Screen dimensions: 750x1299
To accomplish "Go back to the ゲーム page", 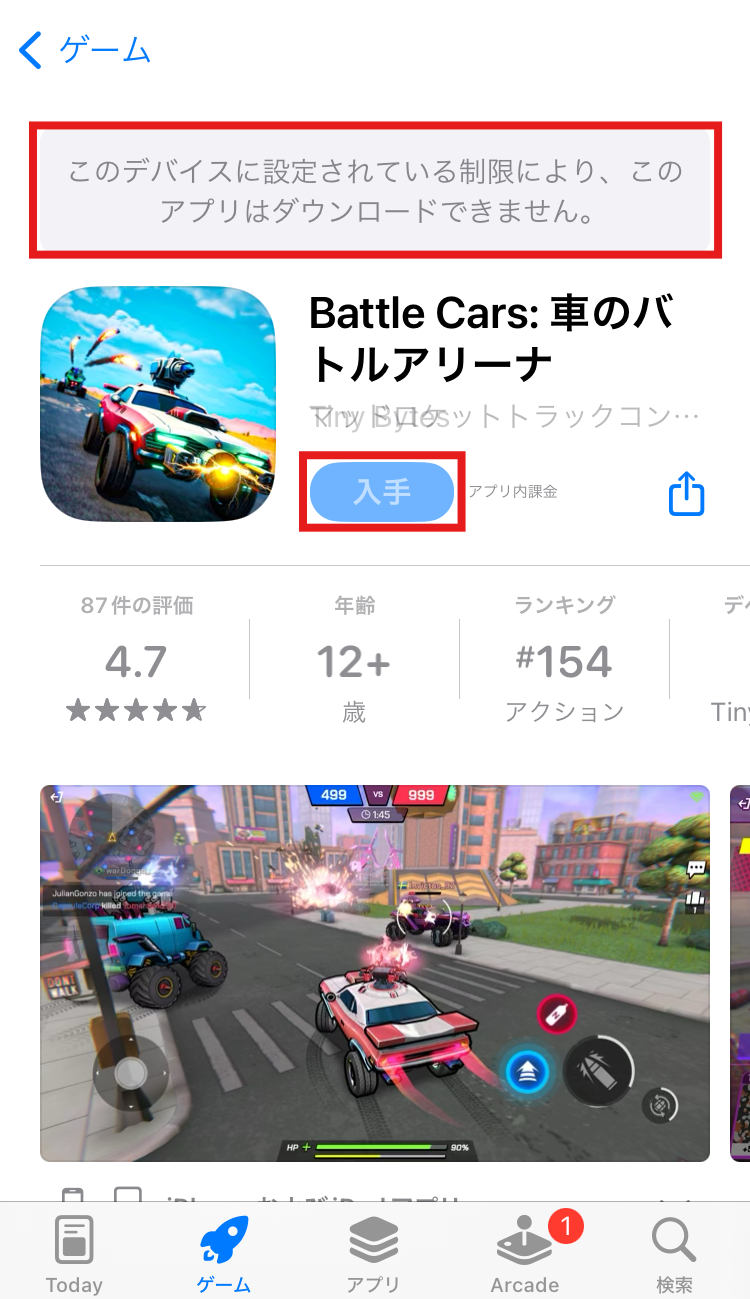I will tap(86, 49).
